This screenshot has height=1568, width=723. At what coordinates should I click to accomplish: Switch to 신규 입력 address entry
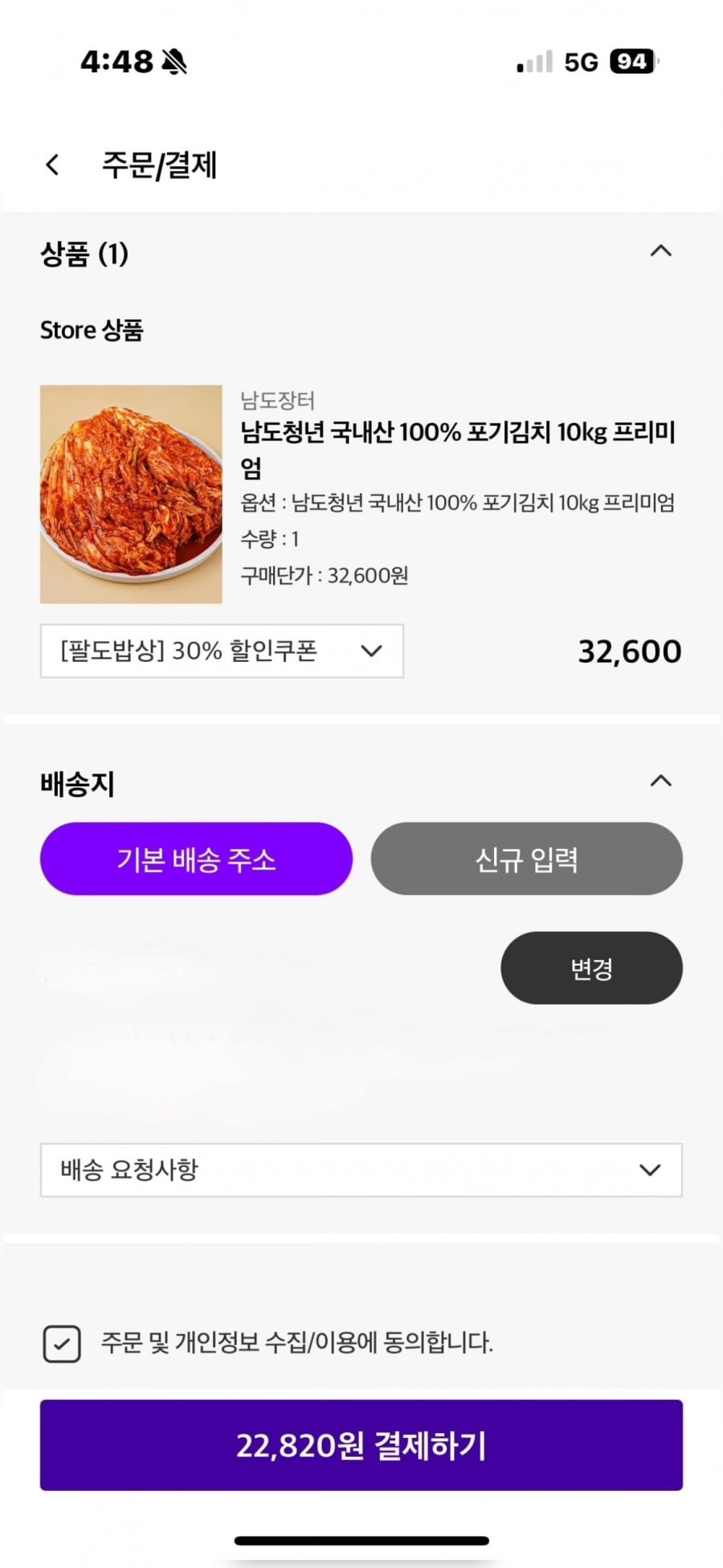tap(526, 859)
